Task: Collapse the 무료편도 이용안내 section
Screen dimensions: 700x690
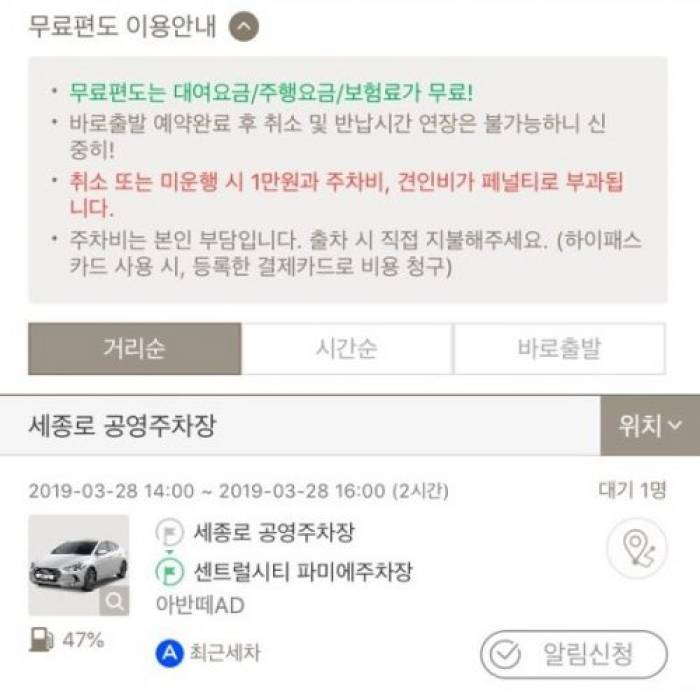Action: [x=243, y=27]
